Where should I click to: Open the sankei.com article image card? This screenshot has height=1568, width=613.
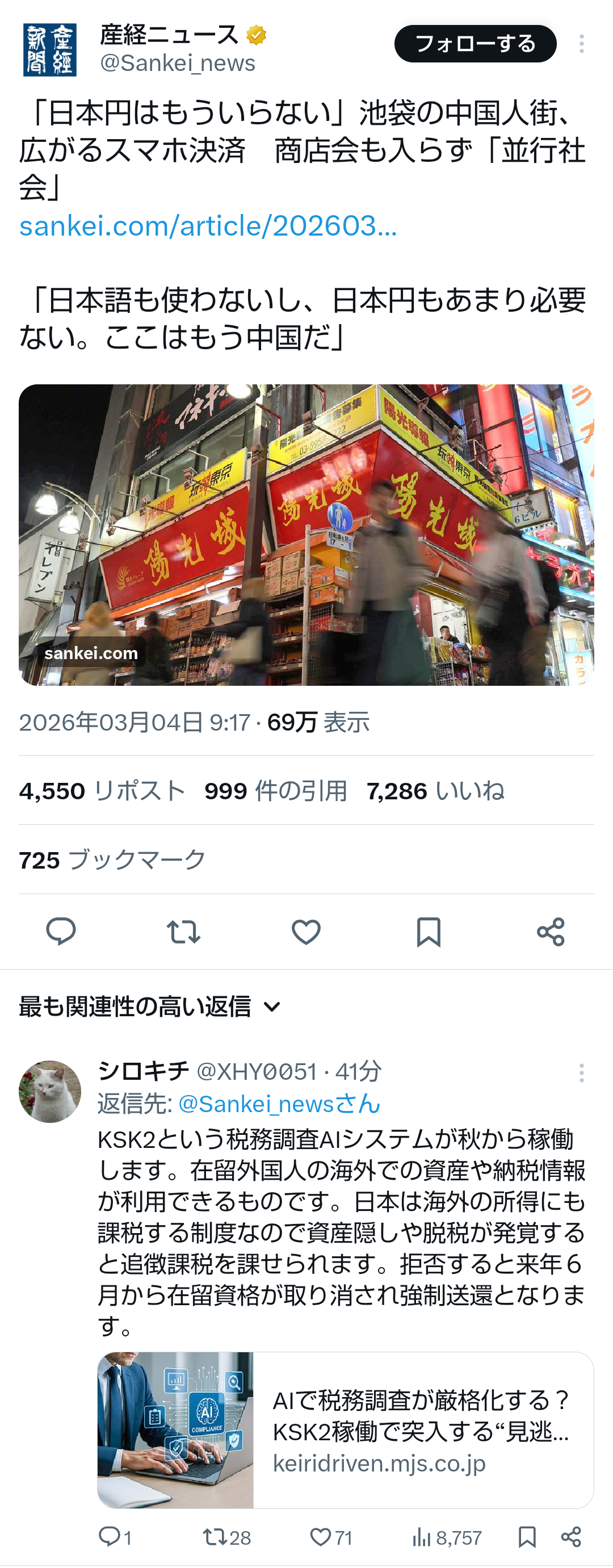pos(306,534)
